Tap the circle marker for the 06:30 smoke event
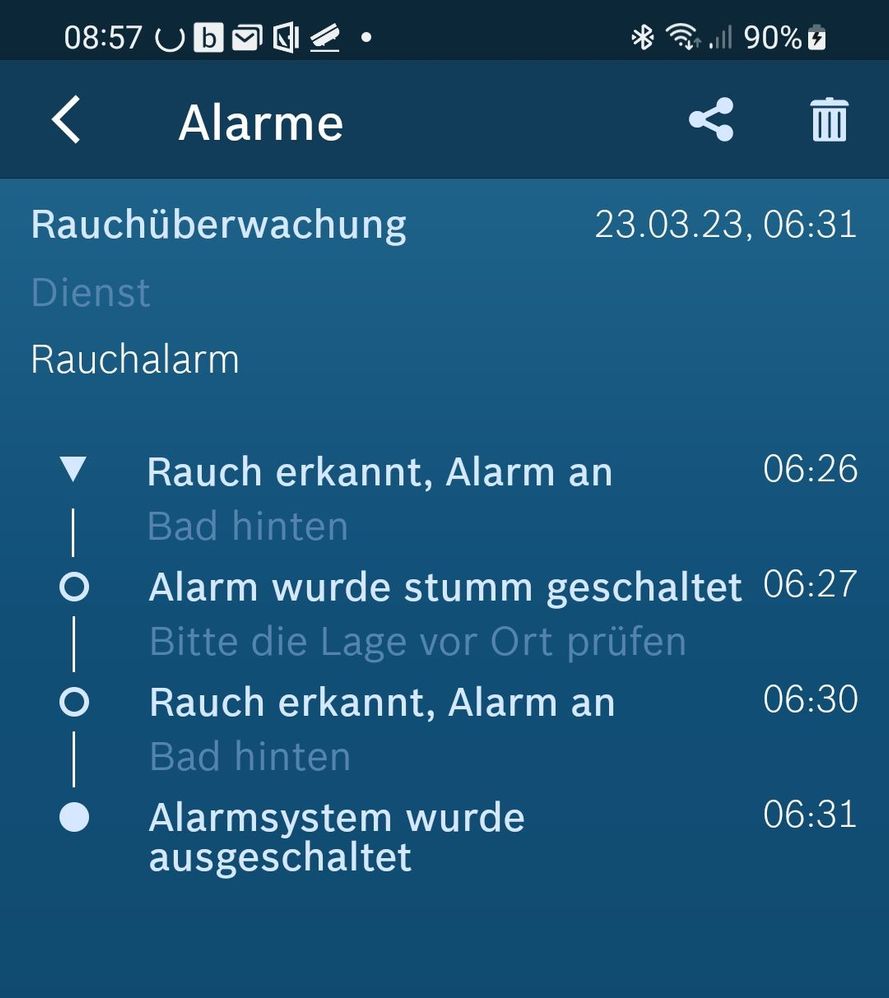 pyautogui.click(x=74, y=701)
